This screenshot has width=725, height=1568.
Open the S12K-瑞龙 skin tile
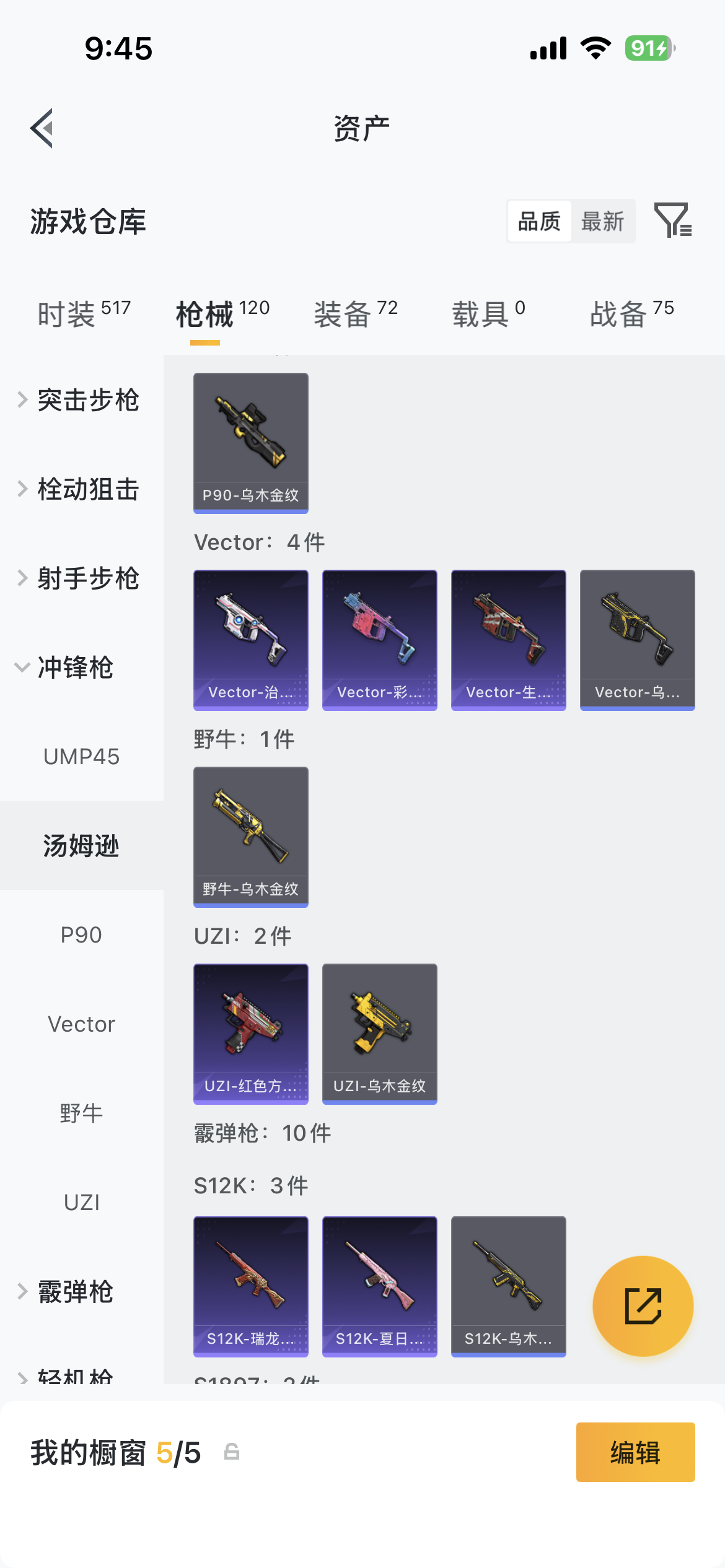coord(251,1286)
